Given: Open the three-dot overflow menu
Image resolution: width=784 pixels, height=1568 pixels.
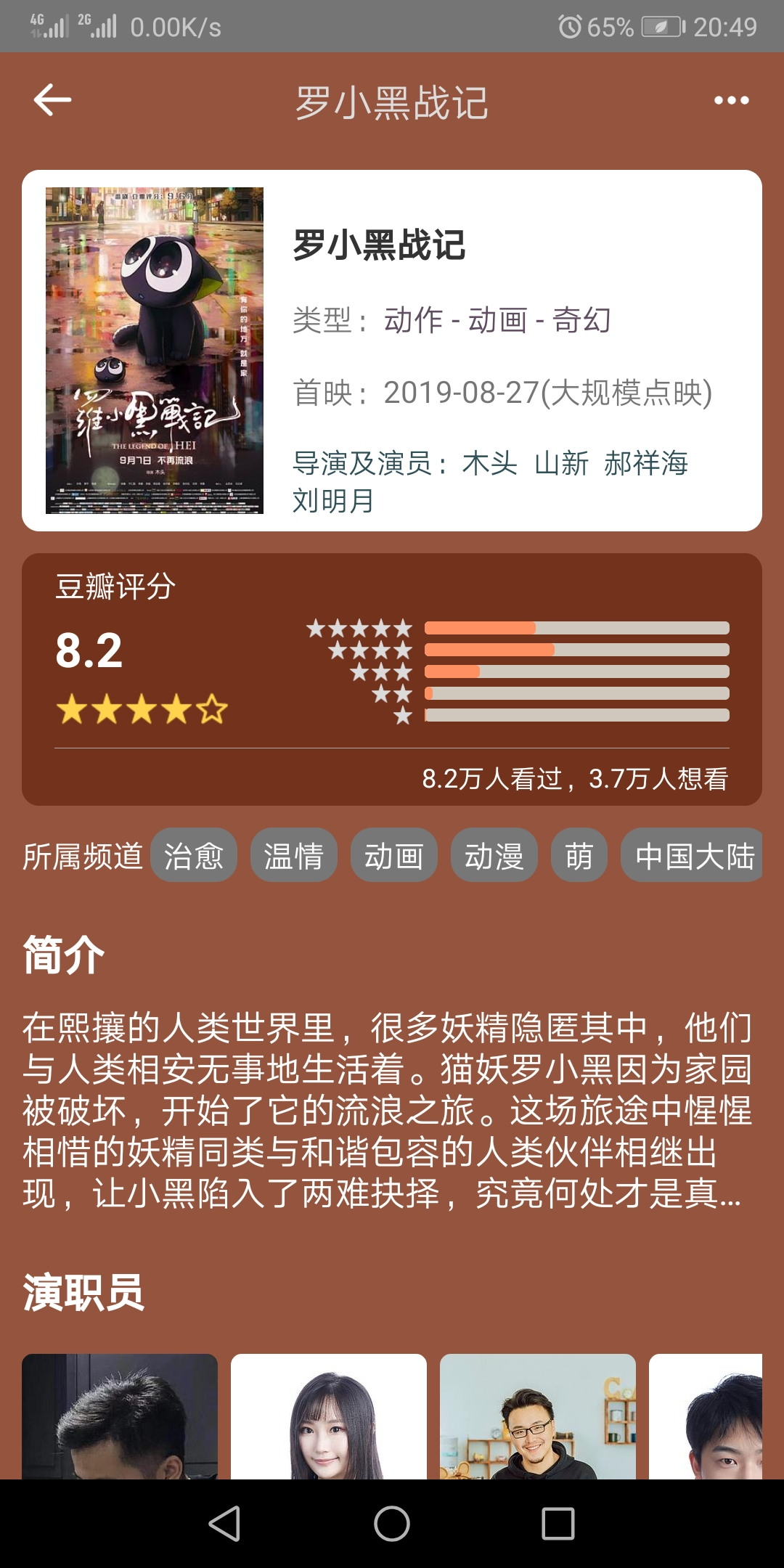Looking at the screenshot, I should tap(731, 100).
